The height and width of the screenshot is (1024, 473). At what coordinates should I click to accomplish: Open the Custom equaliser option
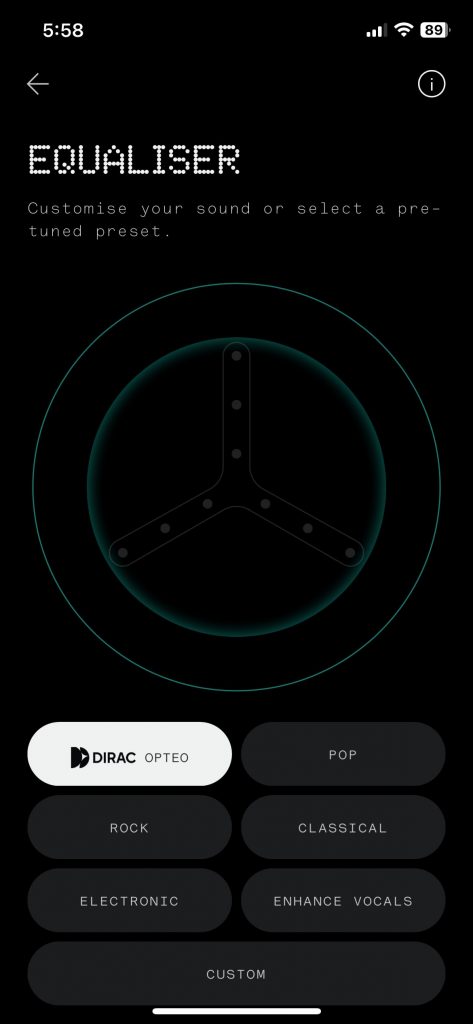point(236,973)
